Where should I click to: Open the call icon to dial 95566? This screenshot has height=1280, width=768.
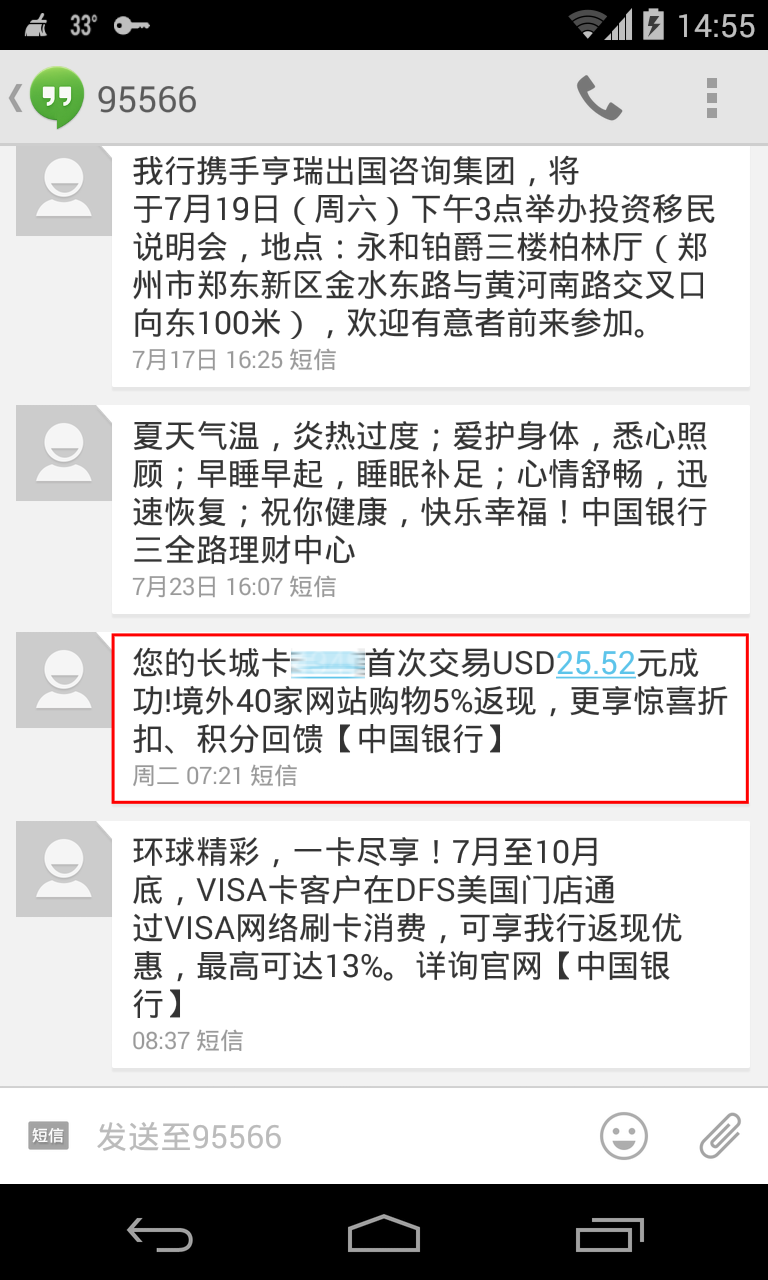click(599, 97)
